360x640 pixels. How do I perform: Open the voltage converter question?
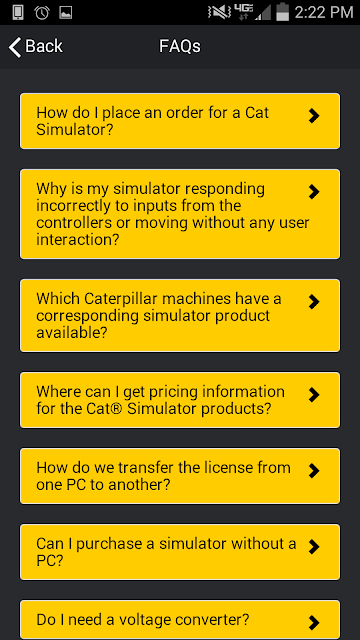[x=180, y=620]
